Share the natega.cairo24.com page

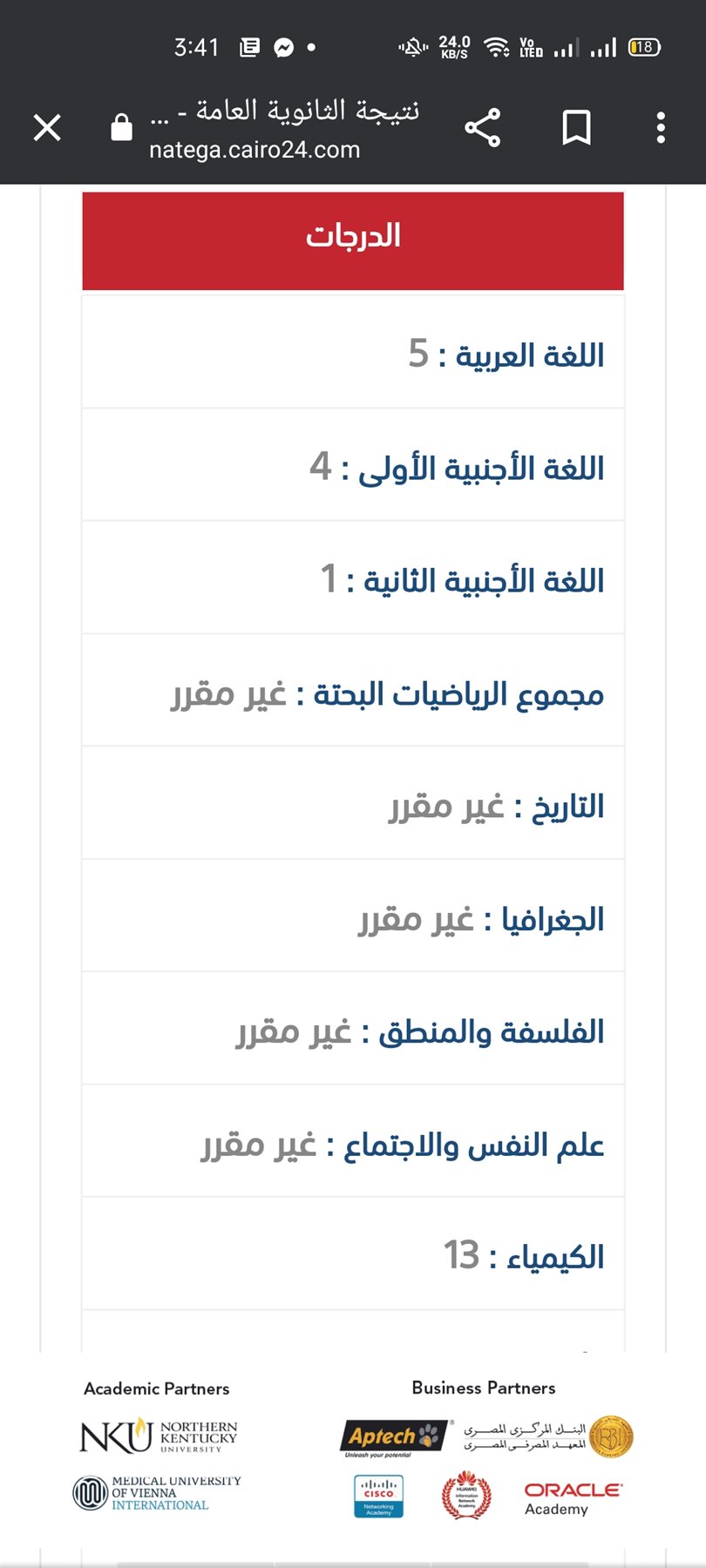pyautogui.click(x=482, y=128)
